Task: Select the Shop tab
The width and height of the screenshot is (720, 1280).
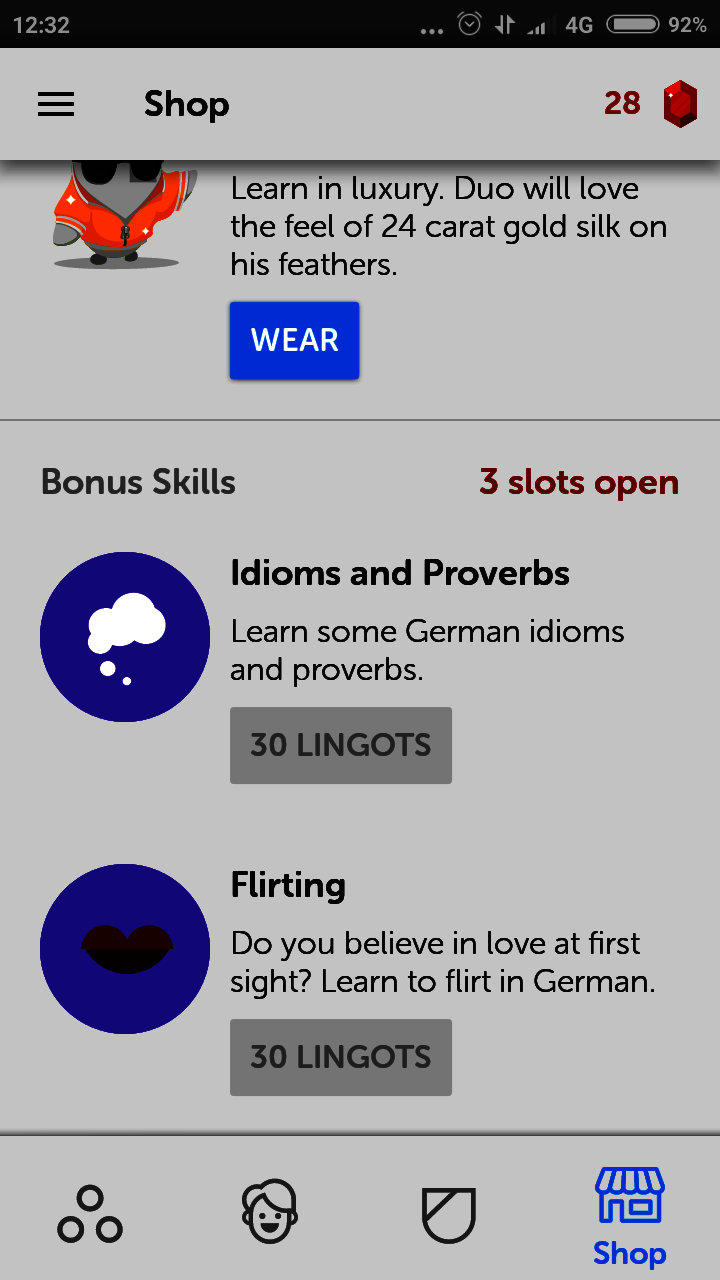Action: (629, 1216)
